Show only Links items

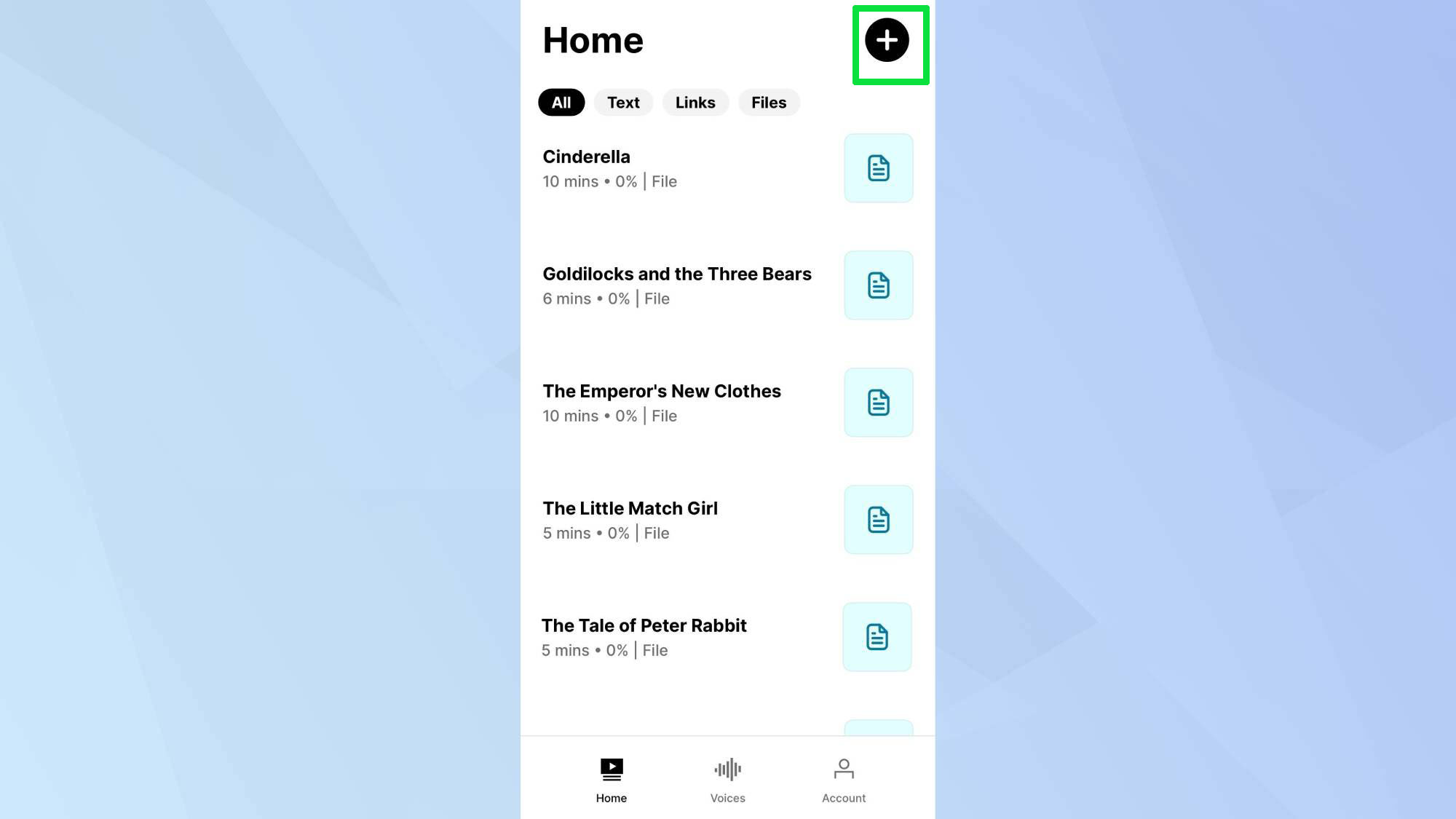(x=695, y=103)
